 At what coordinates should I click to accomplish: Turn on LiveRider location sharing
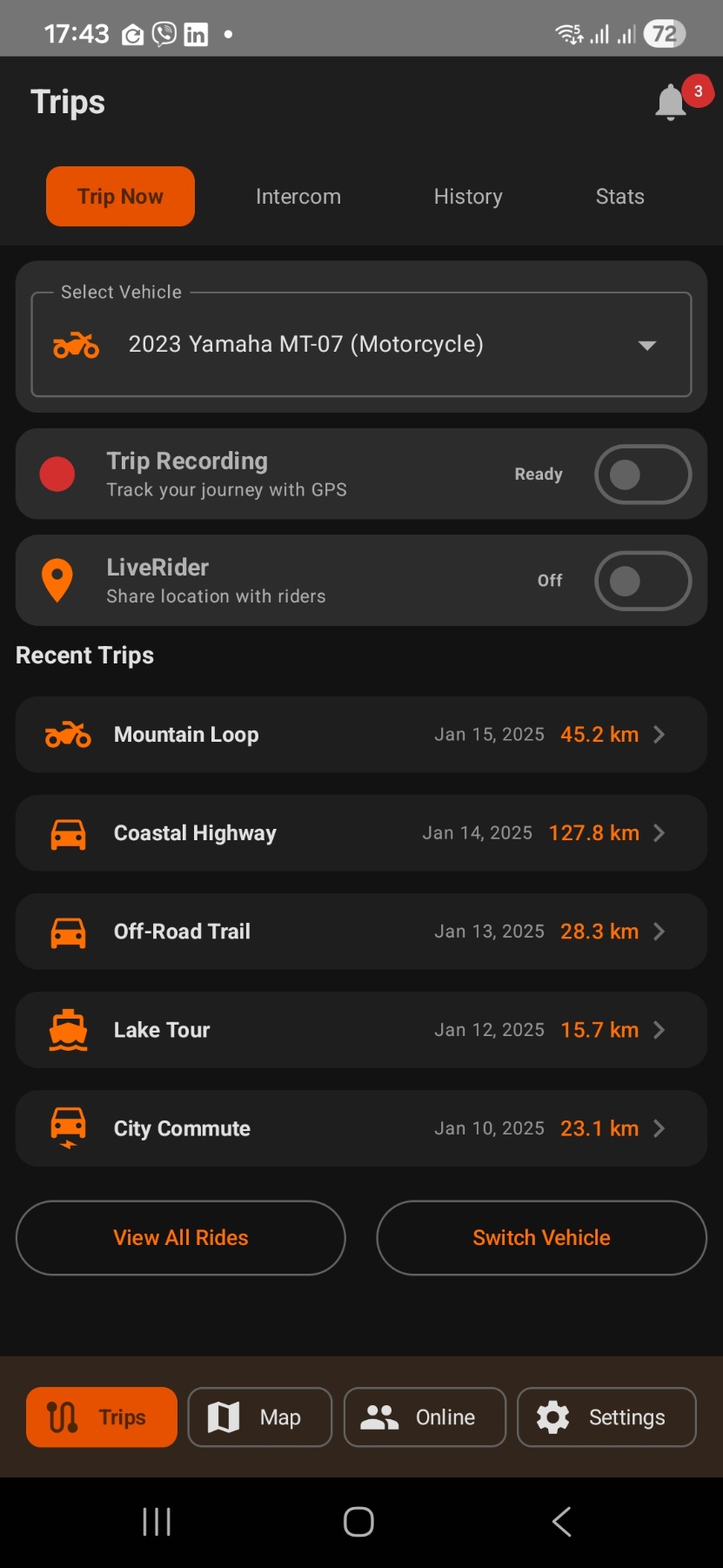point(643,581)
